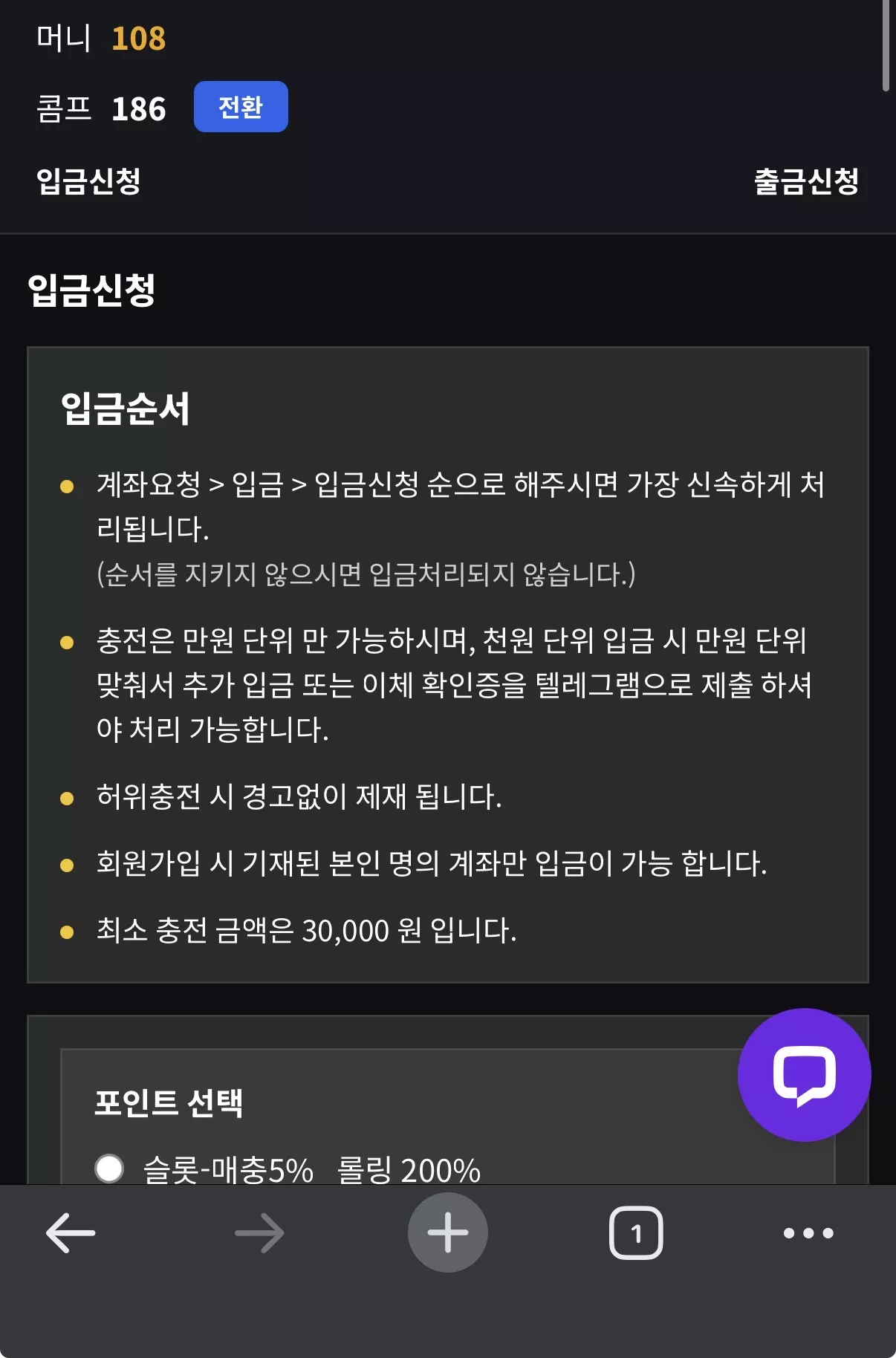The width and height of the screenshot is (896, 1358).
Task: Tap the blue 전환 button next to 콤프
Action: pos(241,107)
